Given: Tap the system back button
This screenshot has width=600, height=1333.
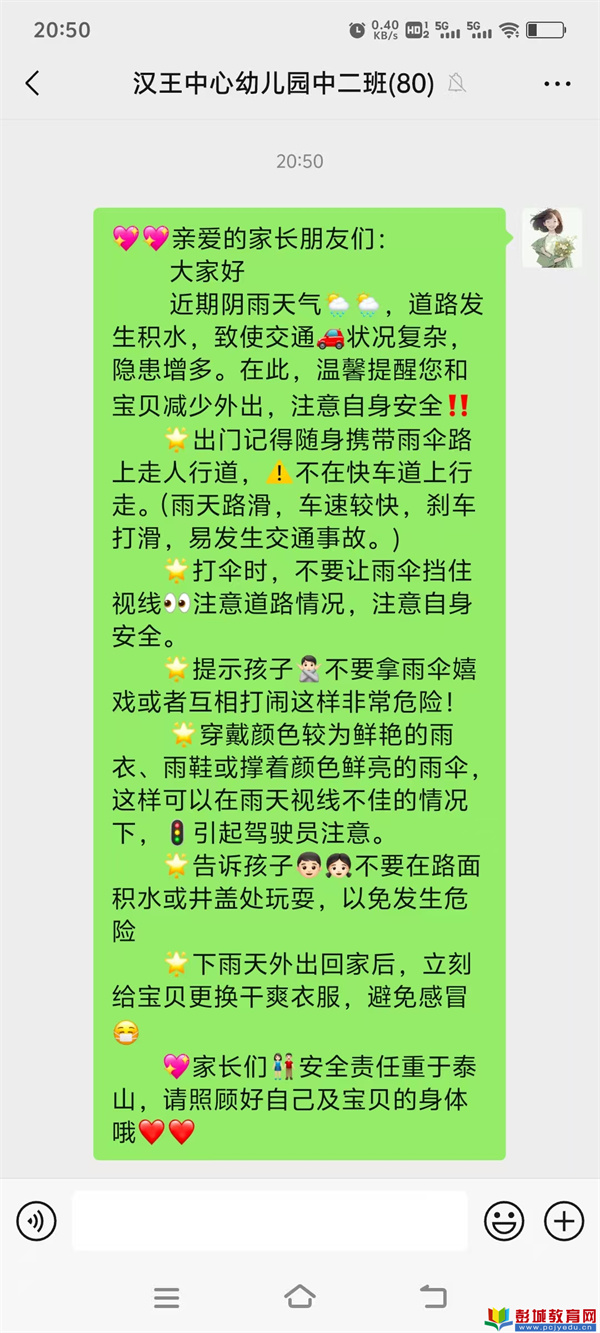Looking at the screenshot, I should (x=433, y=1298).
